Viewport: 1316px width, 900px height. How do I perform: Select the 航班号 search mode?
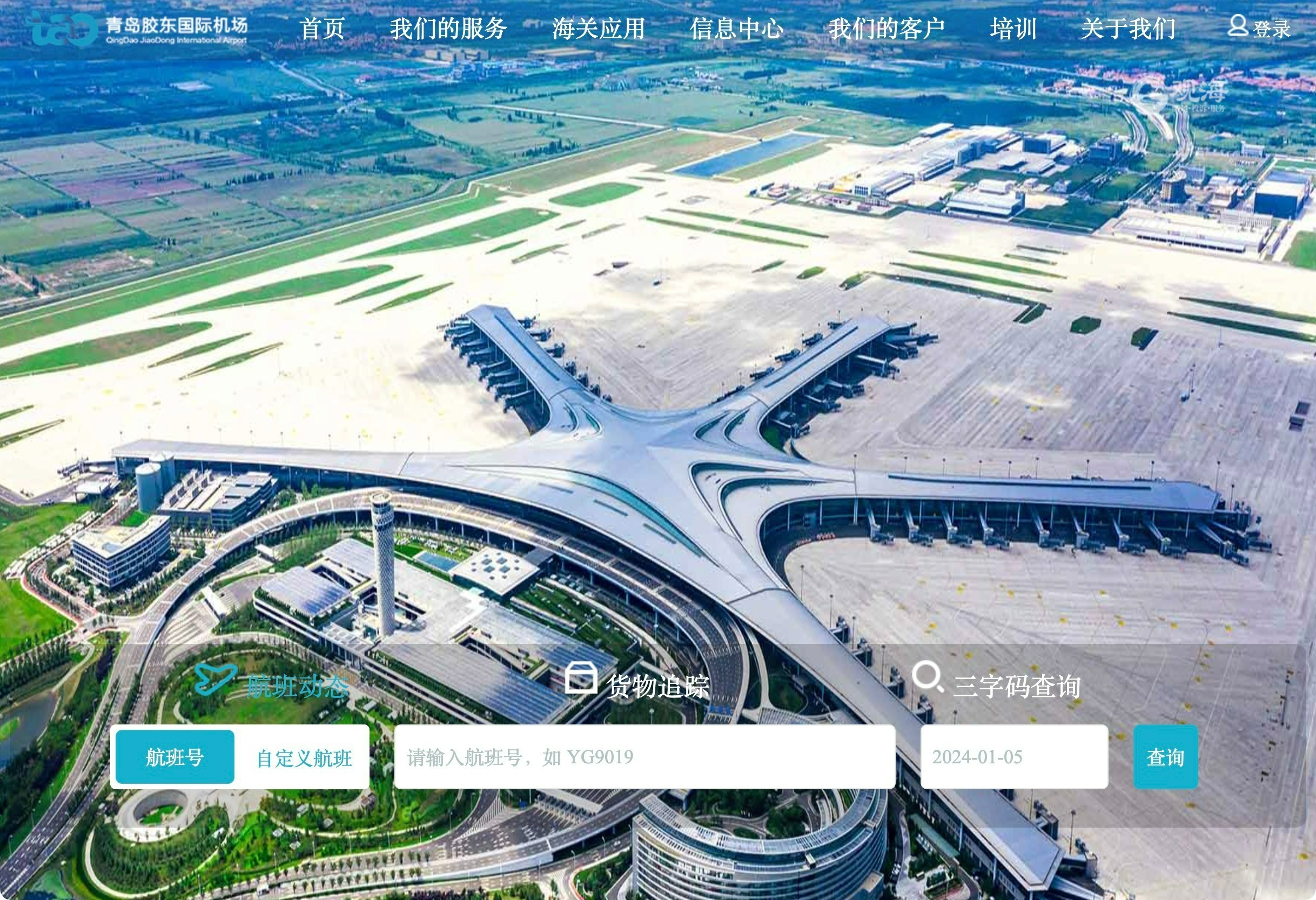175,757
